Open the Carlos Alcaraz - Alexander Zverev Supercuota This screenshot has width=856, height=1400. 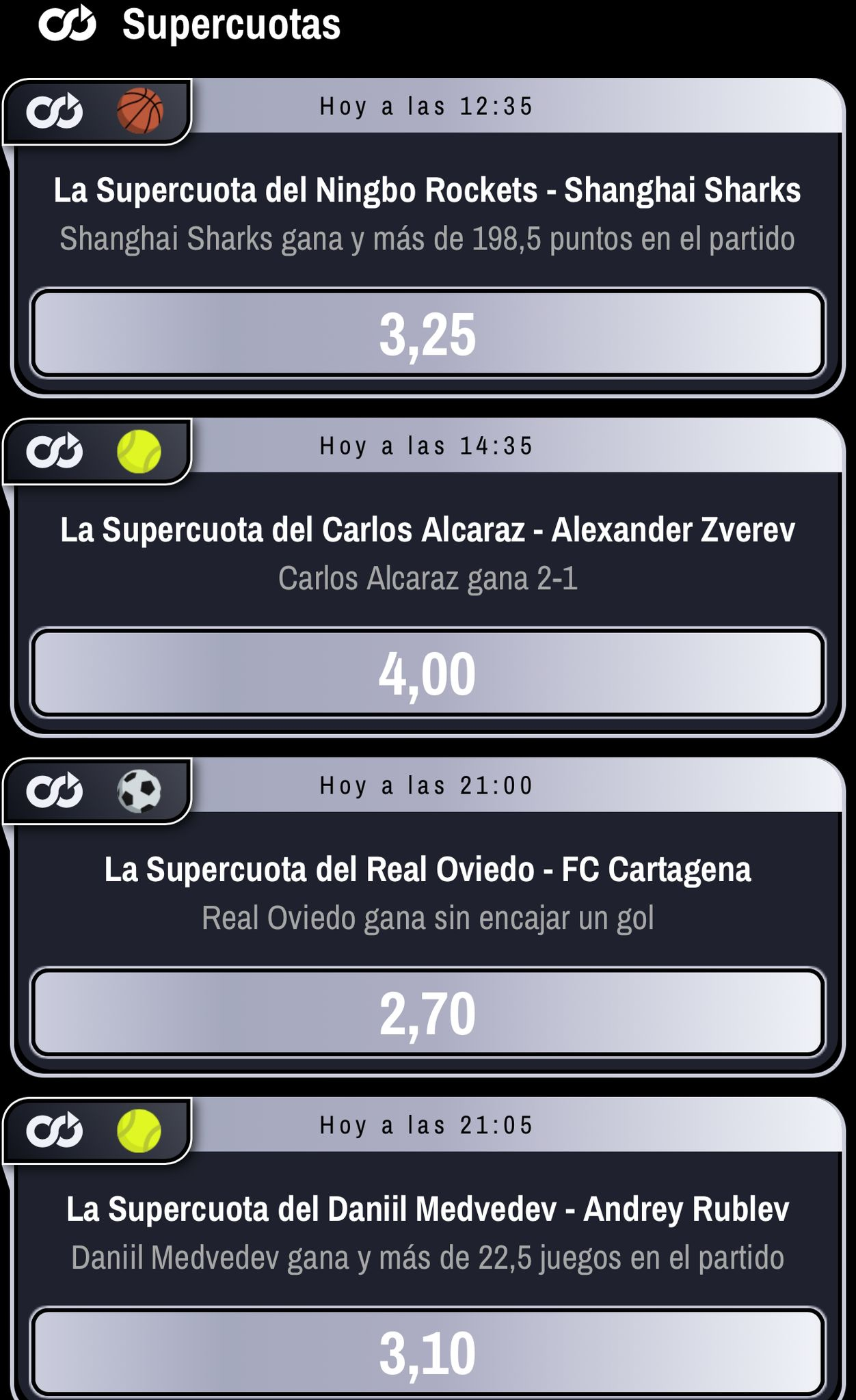point(427,530)
